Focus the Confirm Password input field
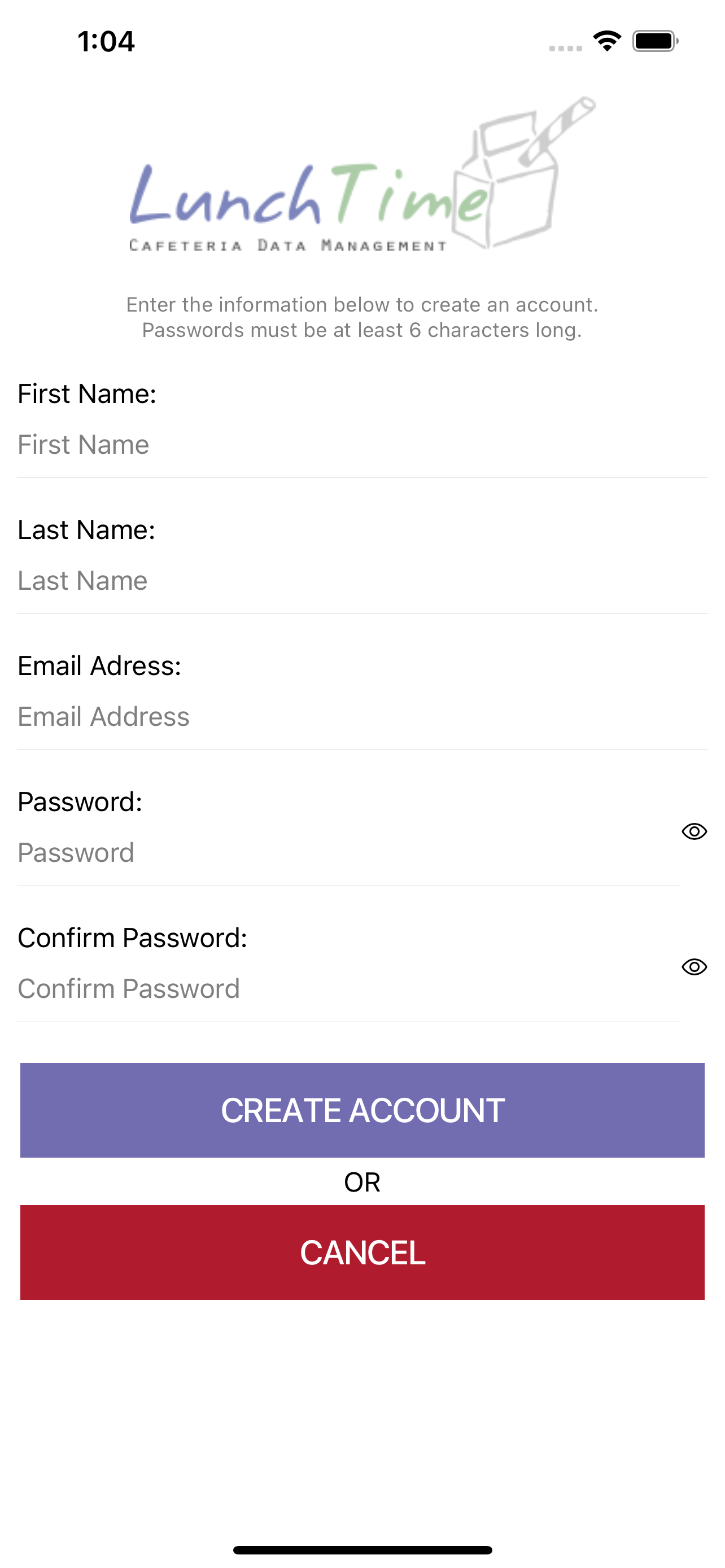Image resolution: width=725 pixels, height=1568 pixels. (x=243, y=988)
